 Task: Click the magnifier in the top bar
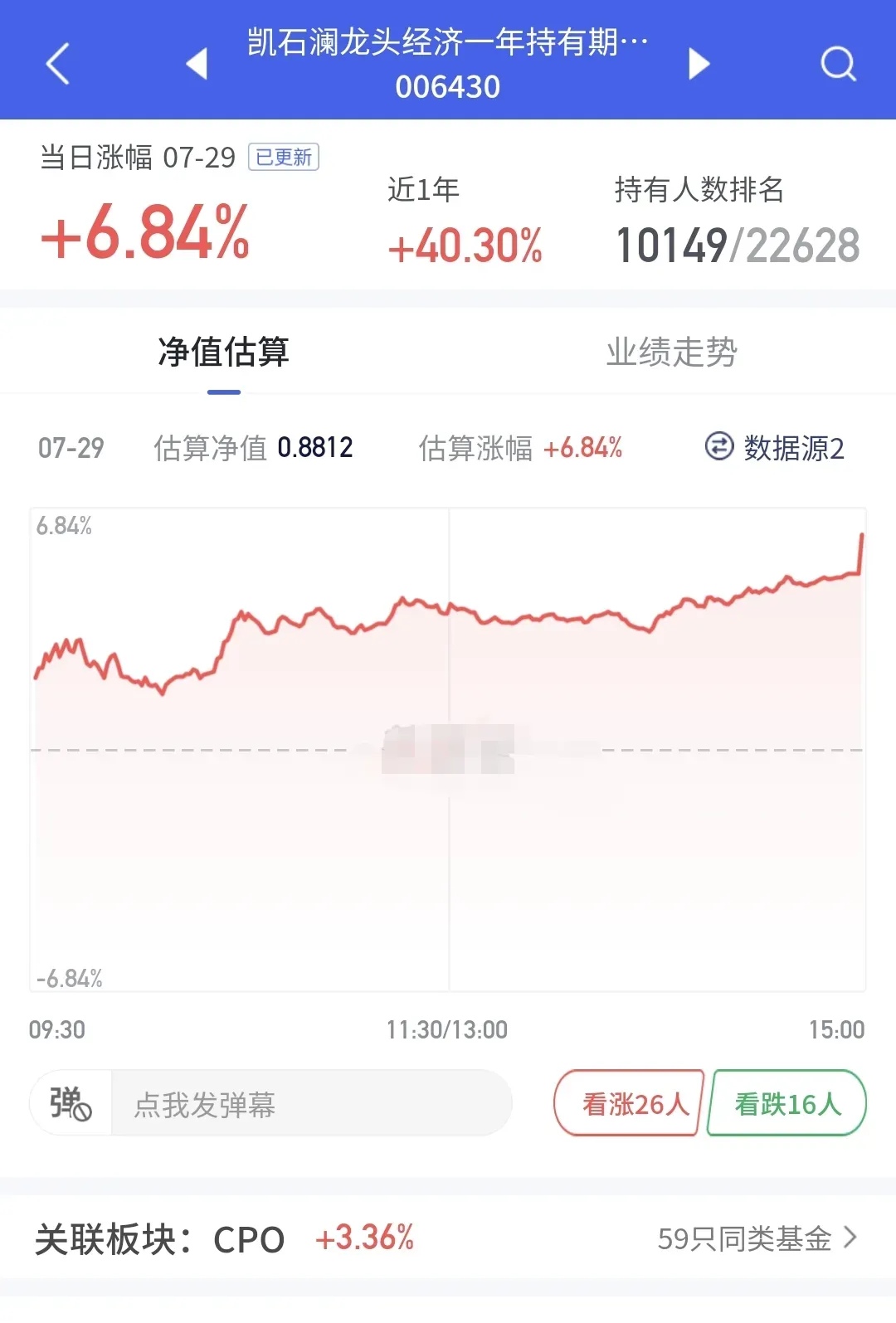coord(838,63)
